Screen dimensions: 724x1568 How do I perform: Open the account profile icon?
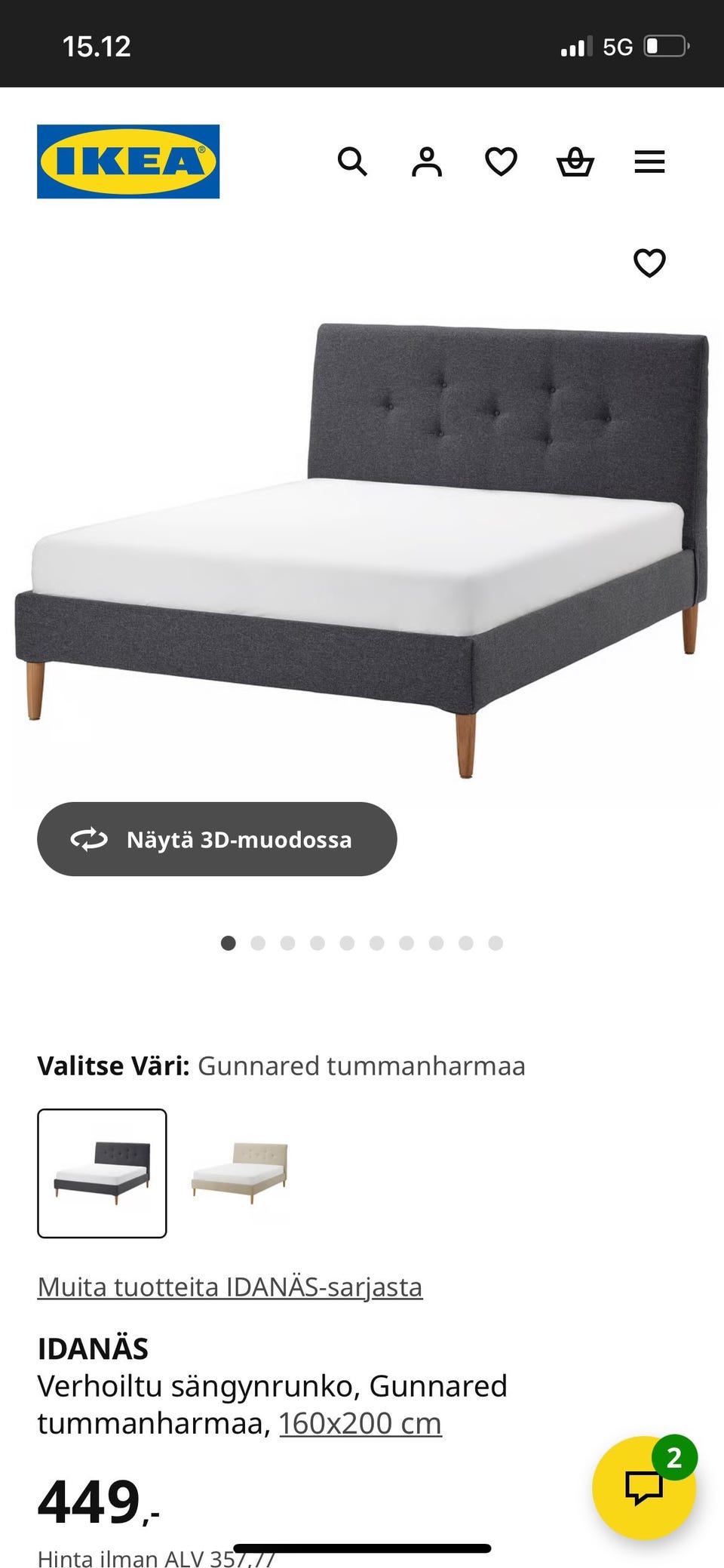pos(427,162)
